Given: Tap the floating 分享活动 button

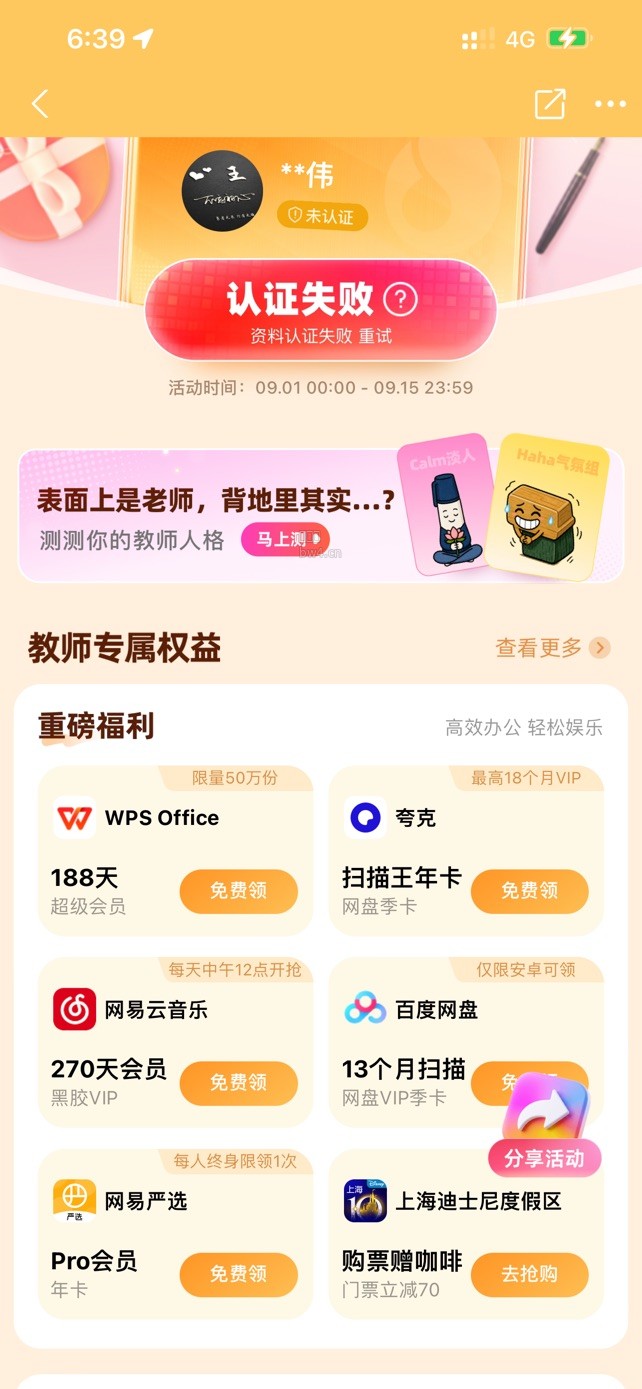Looking at the screenshot, I should 545,1125.
